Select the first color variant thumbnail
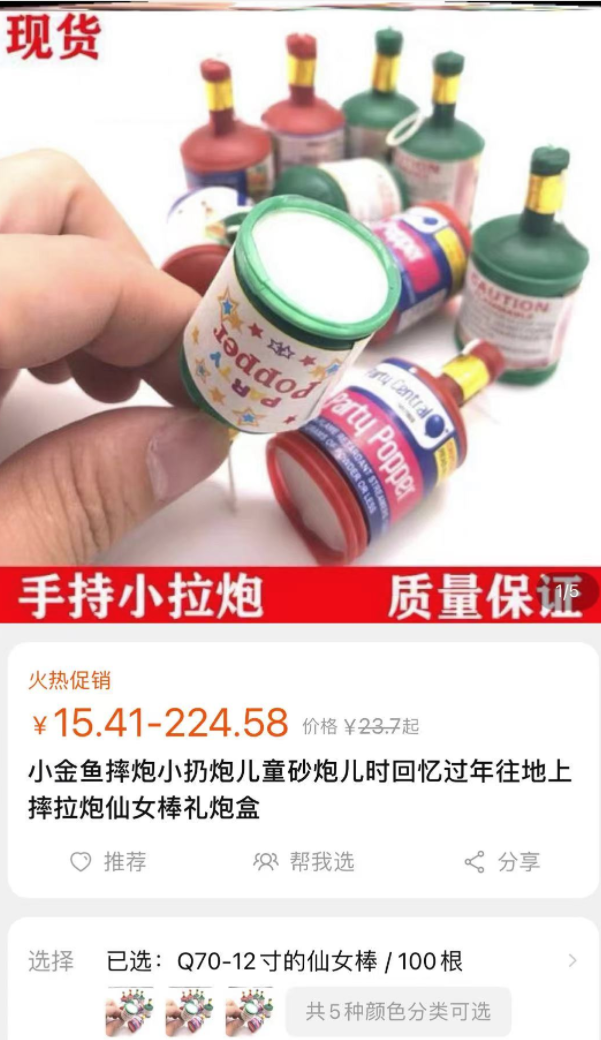The image size is (601, 1040). (x=129, y=1011)
